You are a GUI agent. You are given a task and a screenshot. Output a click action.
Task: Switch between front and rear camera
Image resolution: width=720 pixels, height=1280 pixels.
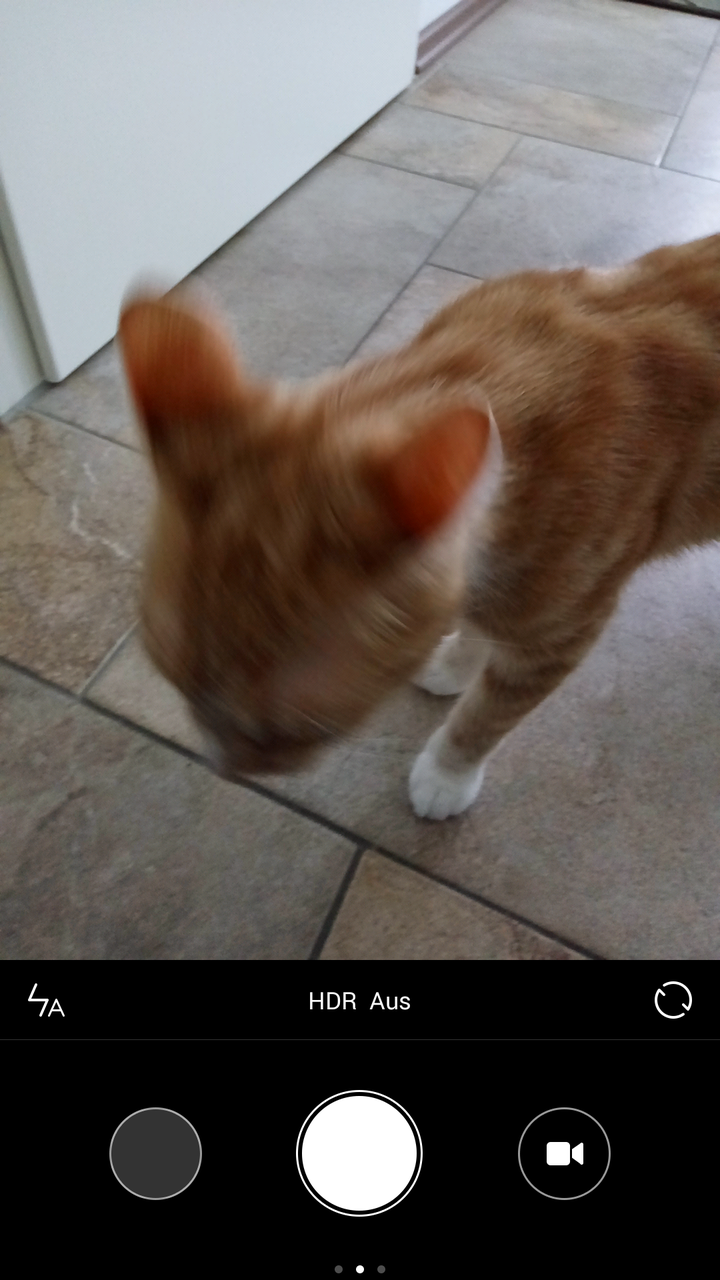point(673,1000)
